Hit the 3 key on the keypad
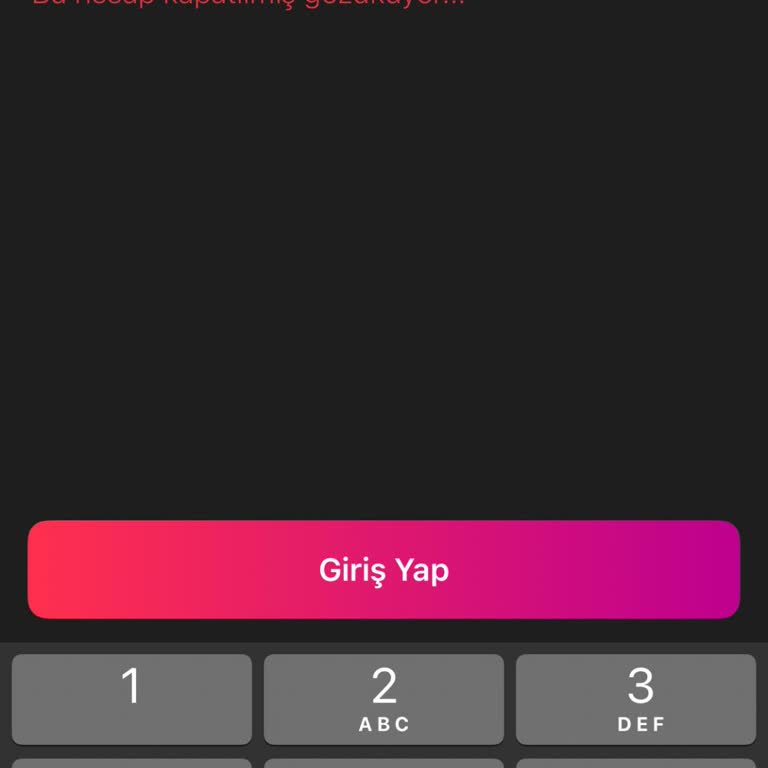The image size is (768, 768). 636,699
